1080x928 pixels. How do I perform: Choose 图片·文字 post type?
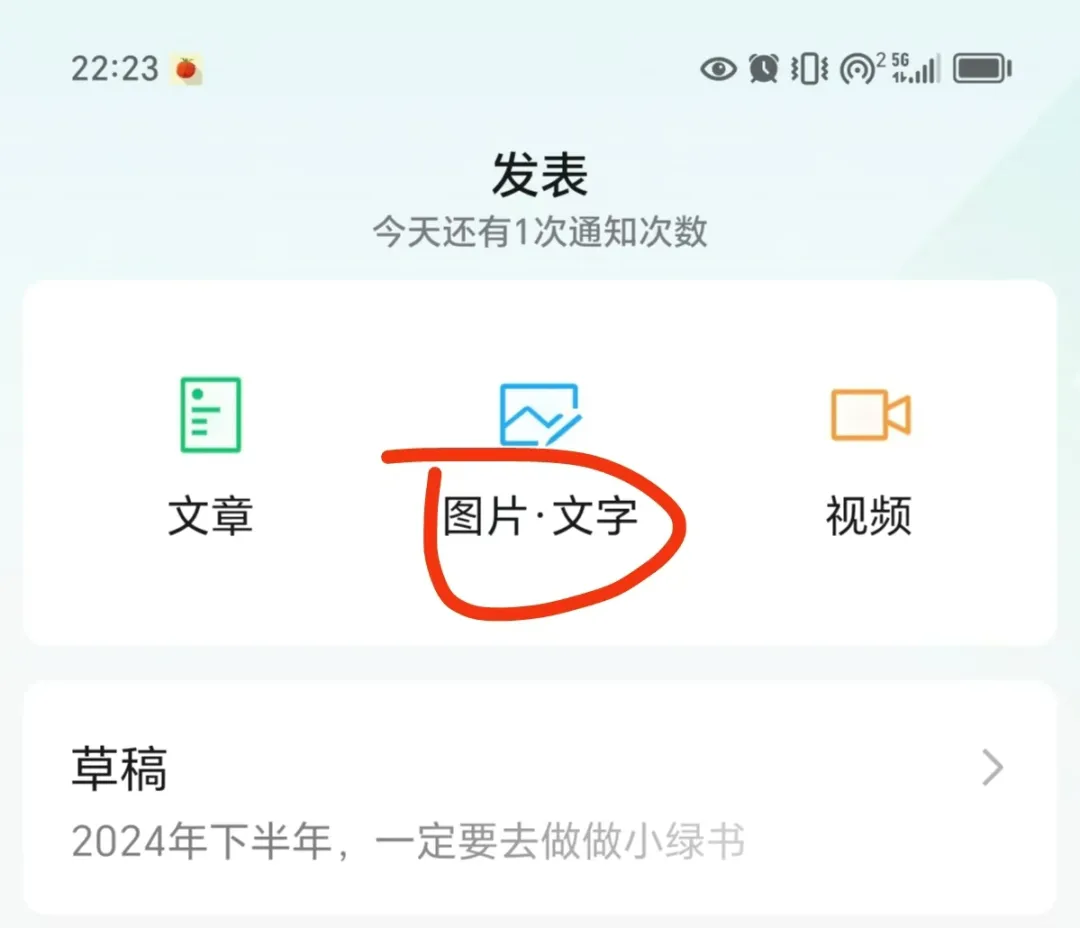point(540,460)
